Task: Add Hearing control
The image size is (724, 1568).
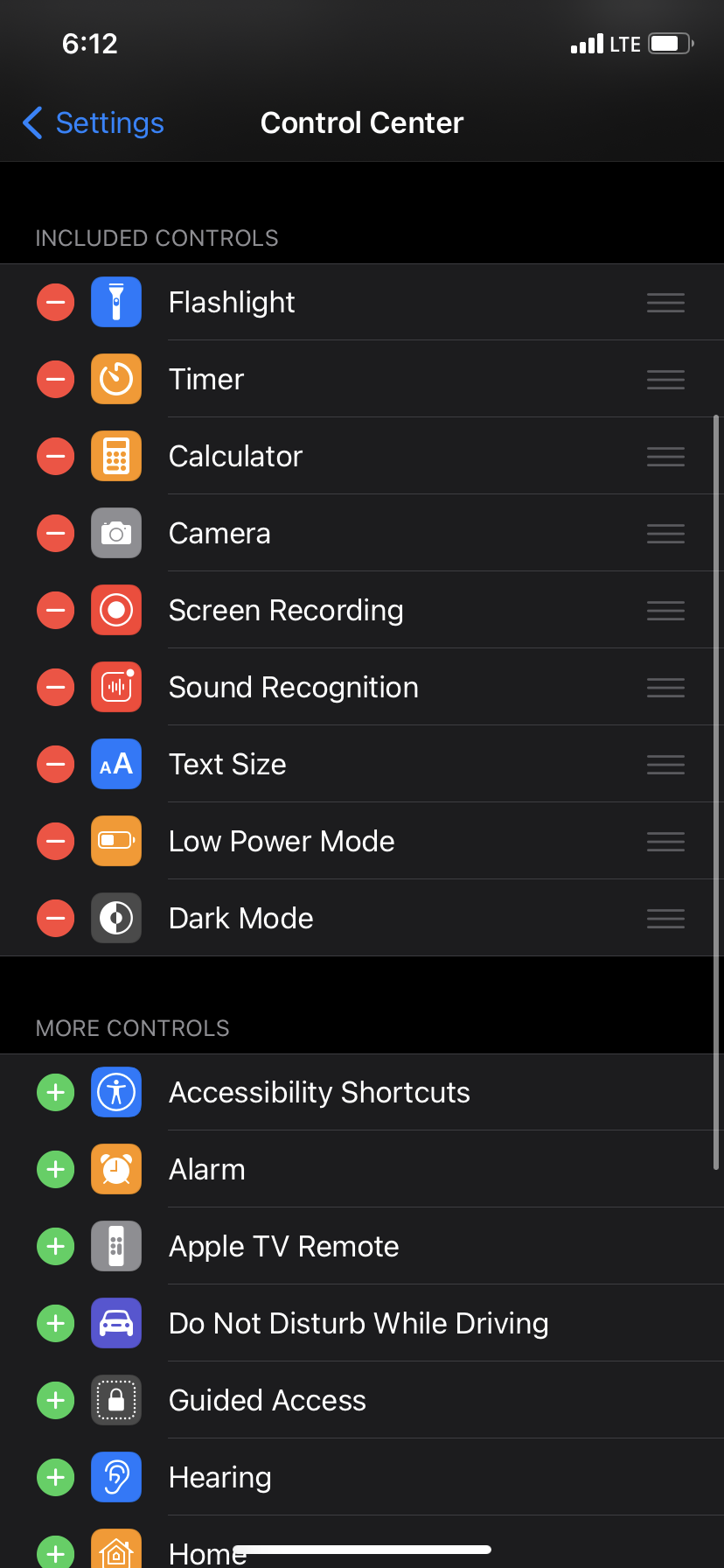Action: click(55, 1478)
